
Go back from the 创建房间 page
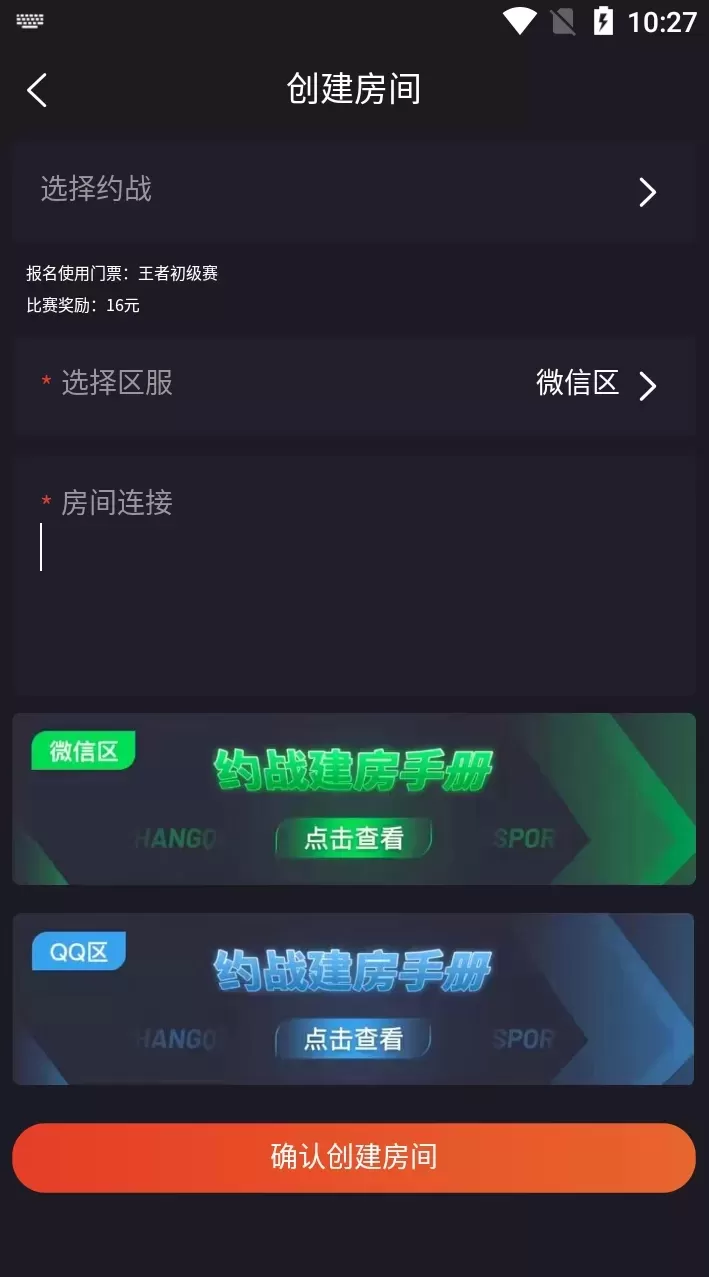click(x=37, y=90)
